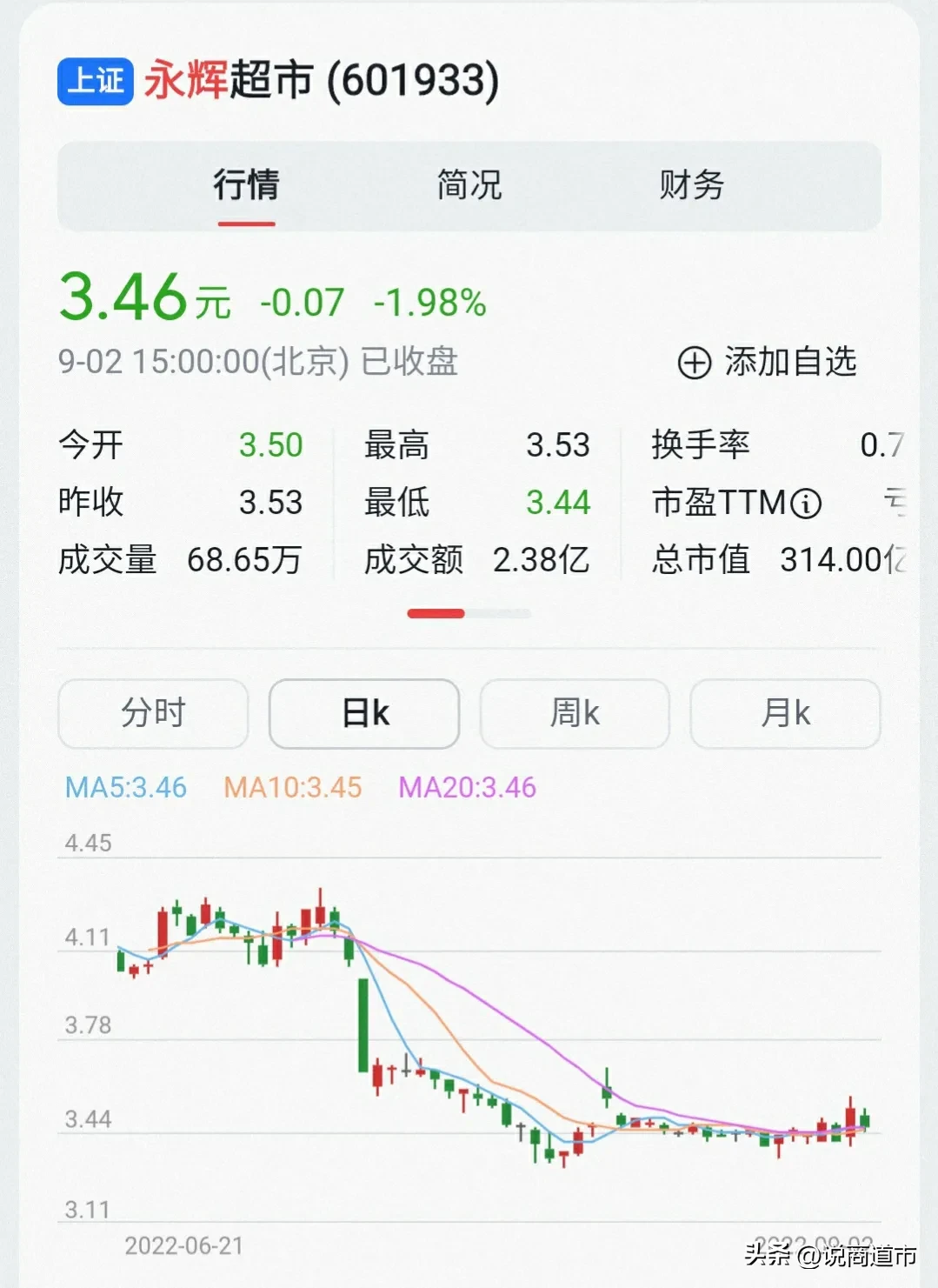Switch to the 简况 tab
This screenshot has width=938, height=1288.
click(x=469, y=185)
